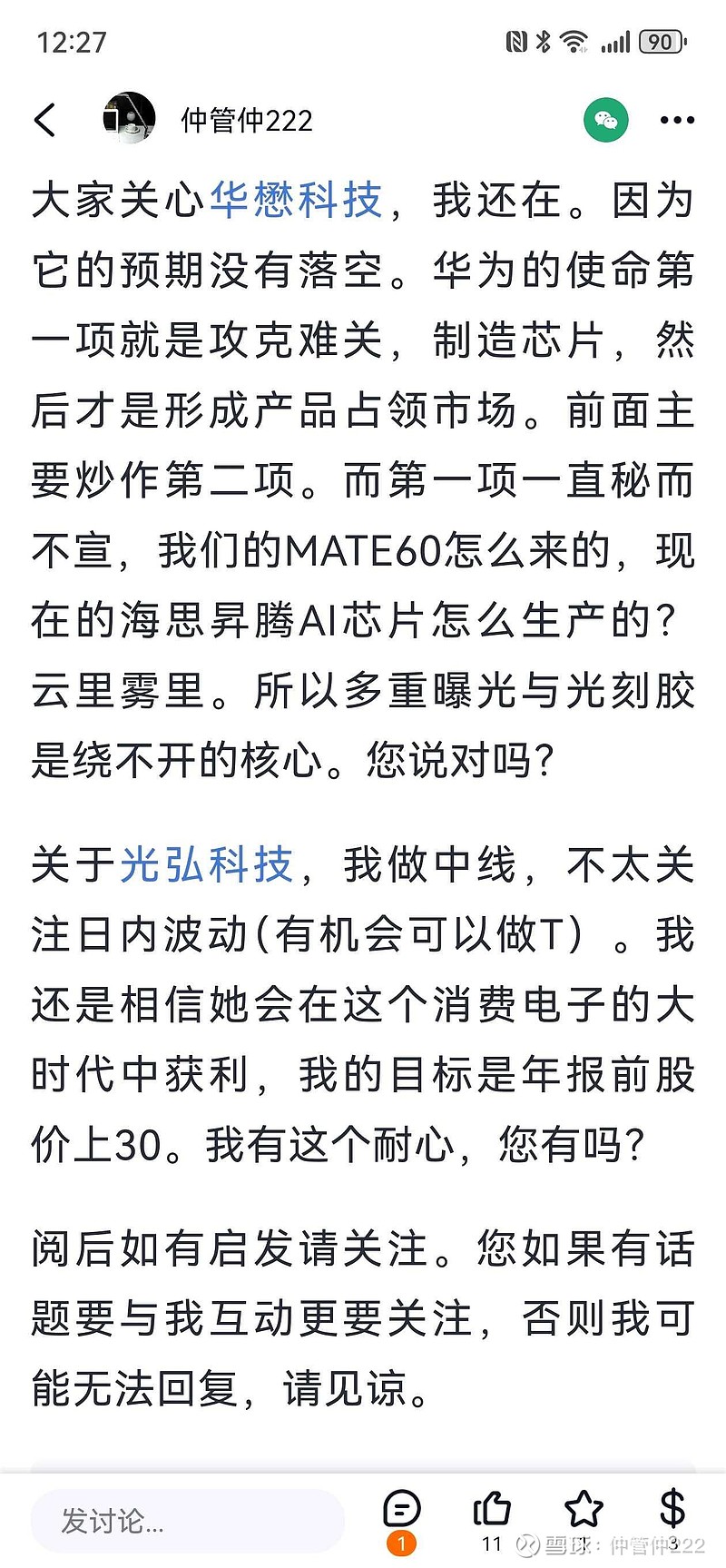The height and width of the screenshot is (1568, 726).
Task: Tap the 发讨论 comment input field
Action: [x=188, y=1521]
